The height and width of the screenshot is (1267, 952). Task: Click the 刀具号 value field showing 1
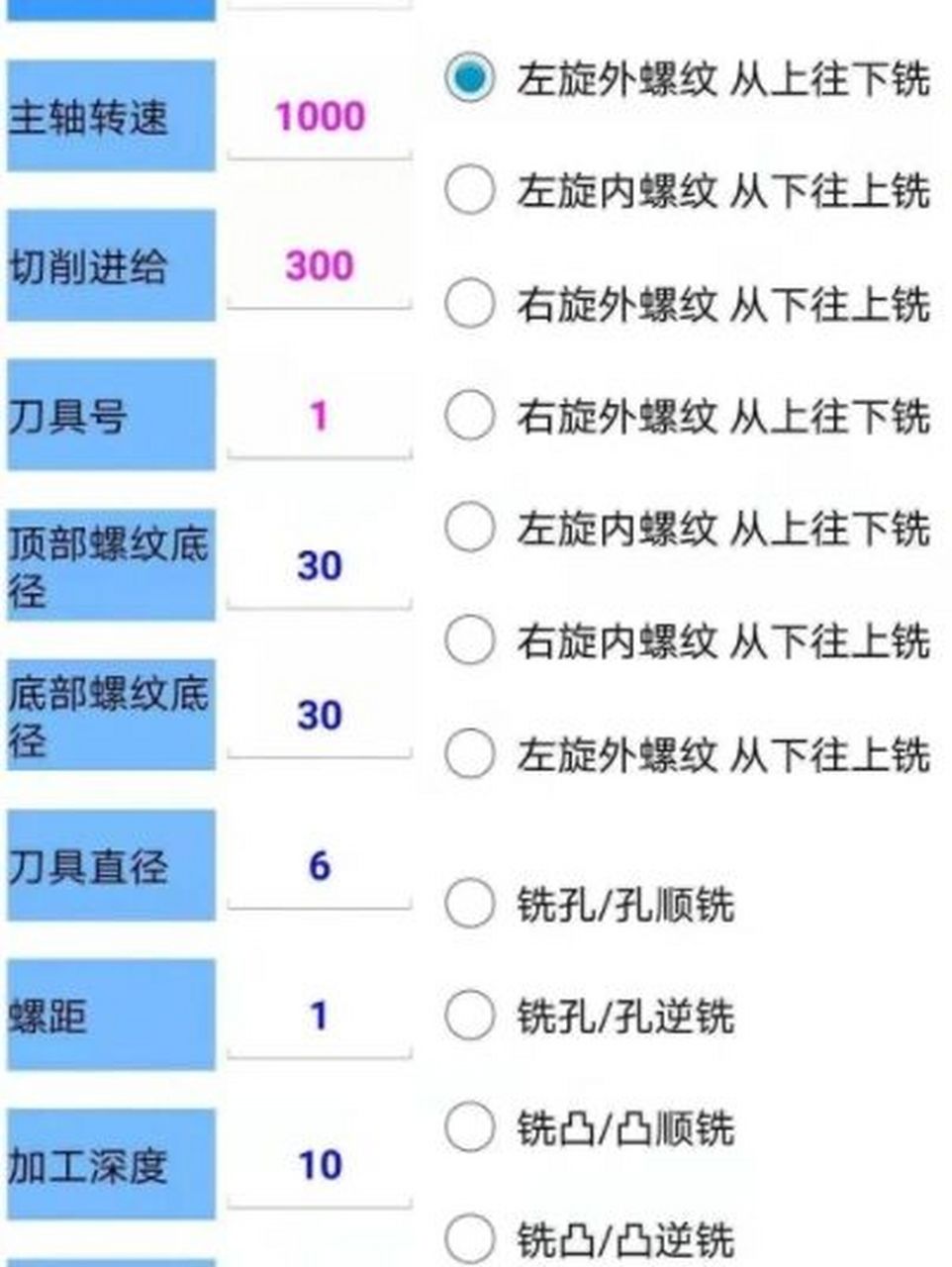(x=319, y=413)
